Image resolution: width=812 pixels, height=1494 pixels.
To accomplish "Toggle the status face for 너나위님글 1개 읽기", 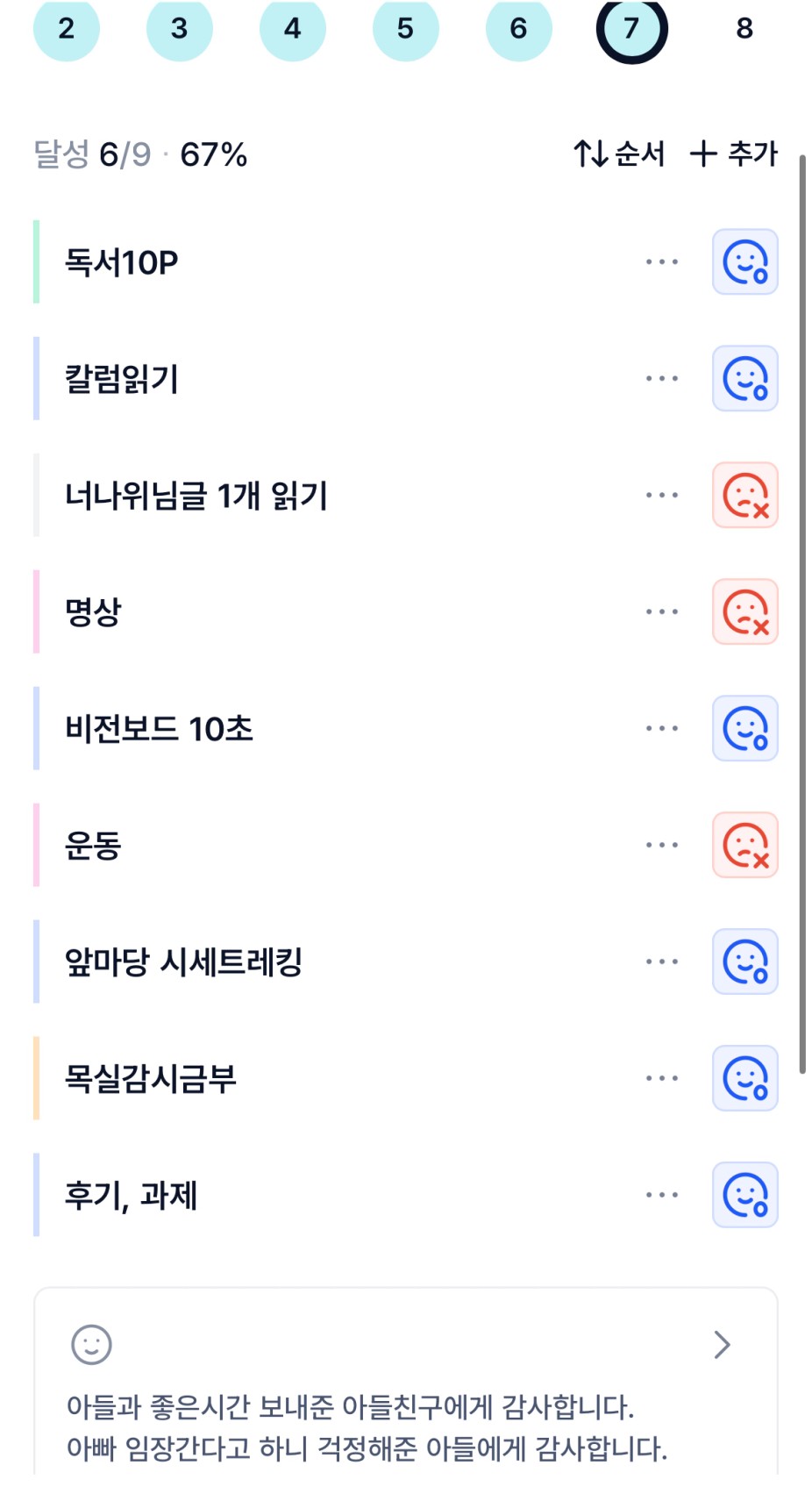I will (744, 495).
